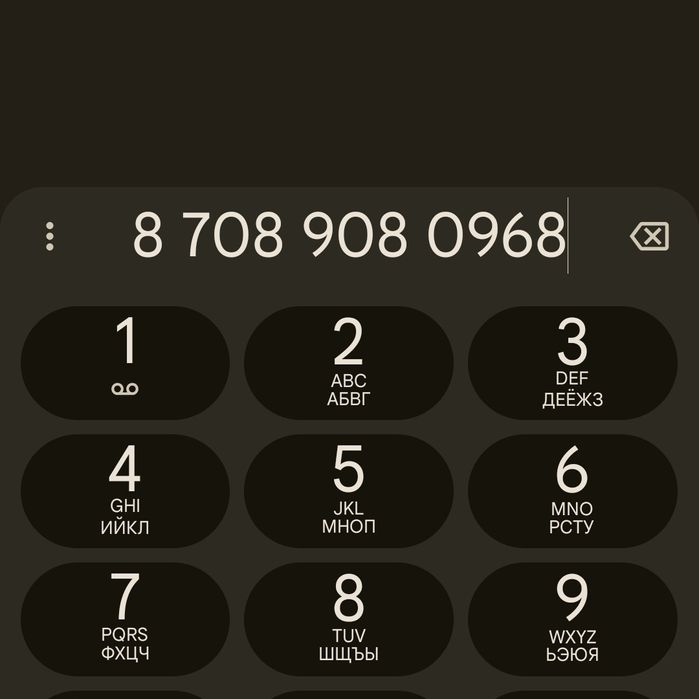Delete the last digit with backspace
The height and width of the screenshot is (699, 699).
click(x=650, y=237)
